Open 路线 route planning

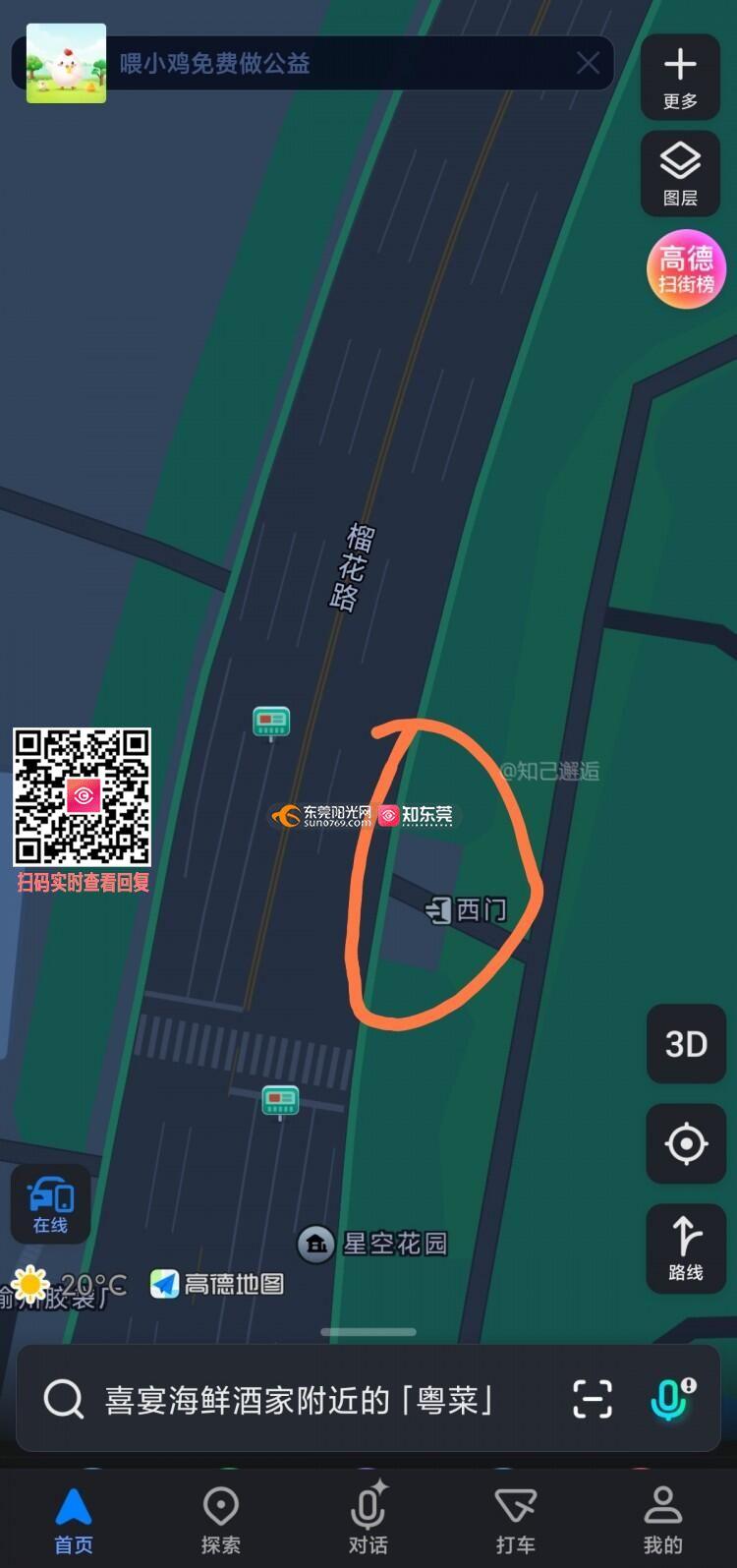click(686, 1247)
